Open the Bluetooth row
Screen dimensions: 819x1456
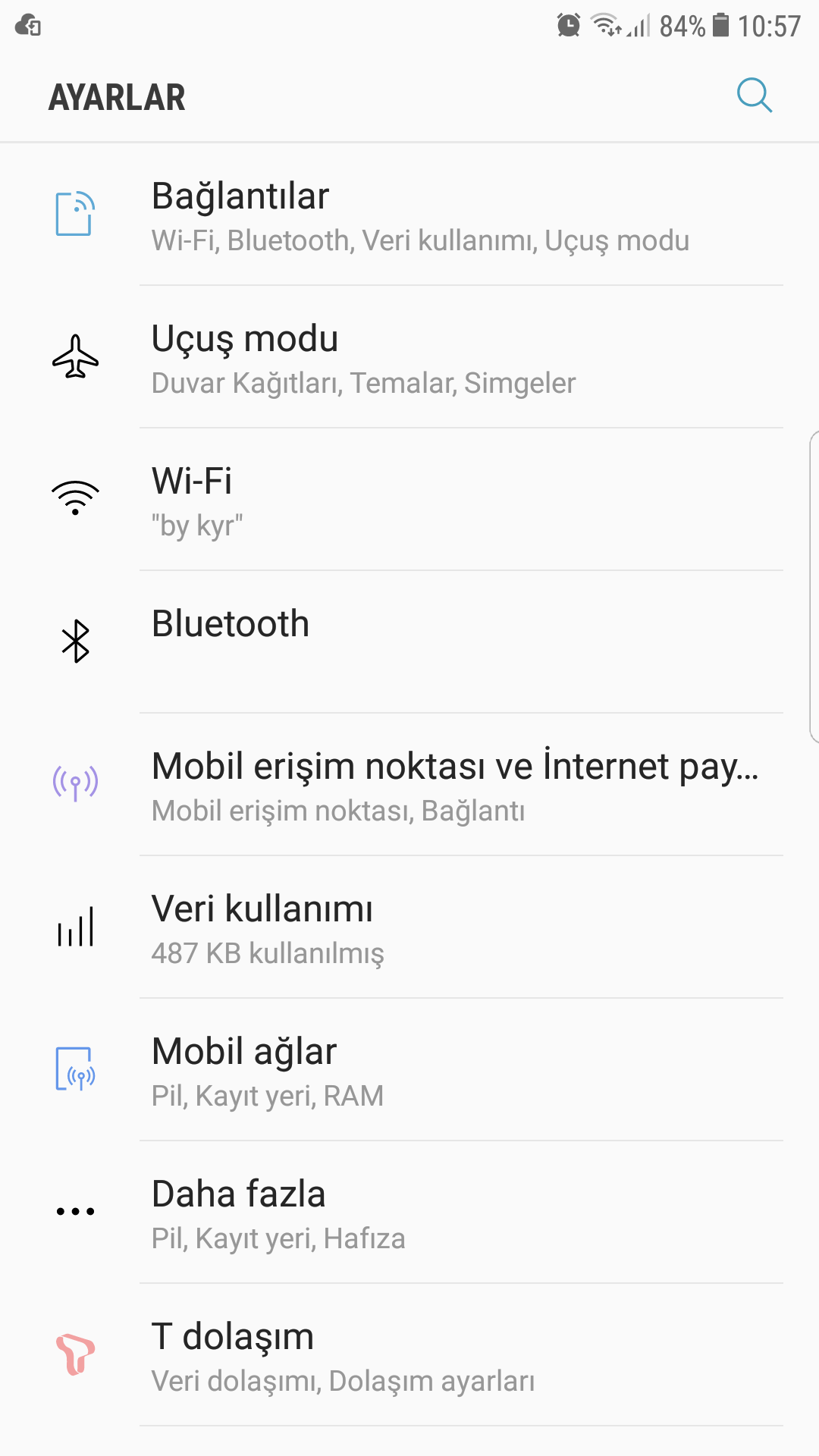409,642
